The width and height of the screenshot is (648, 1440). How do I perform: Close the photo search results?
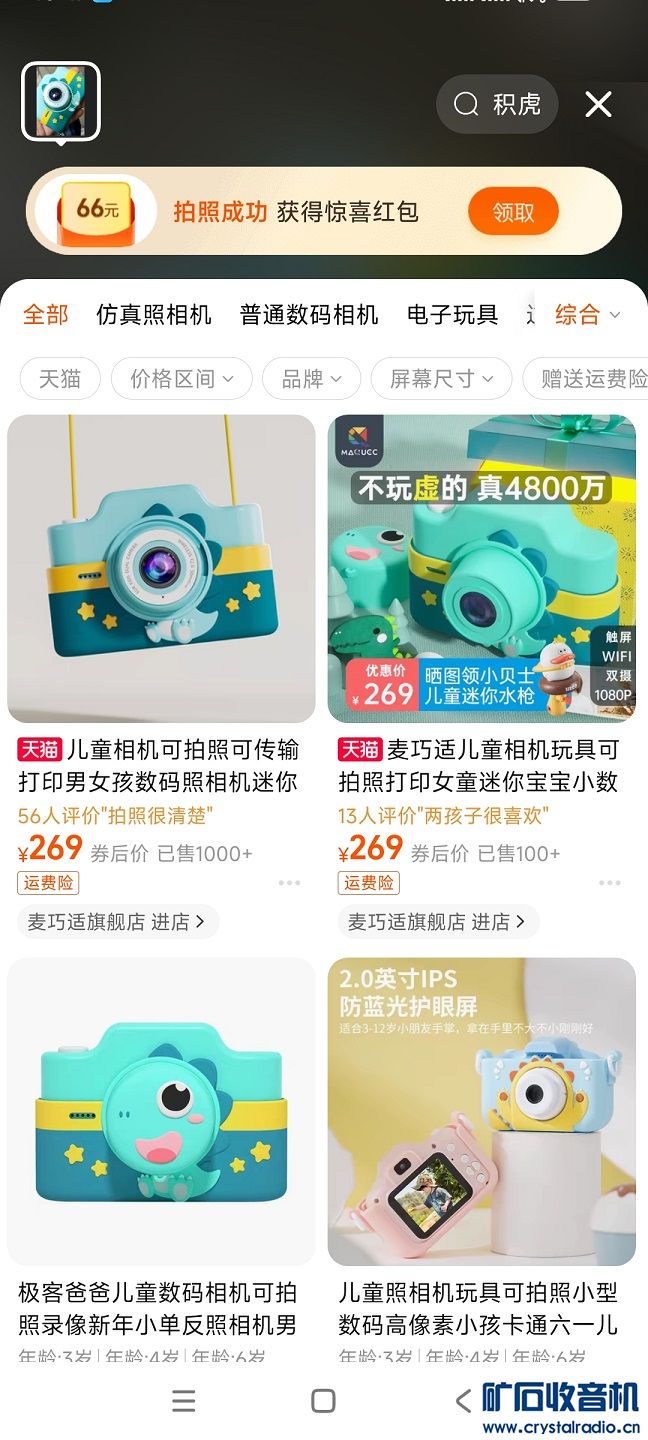598,104
